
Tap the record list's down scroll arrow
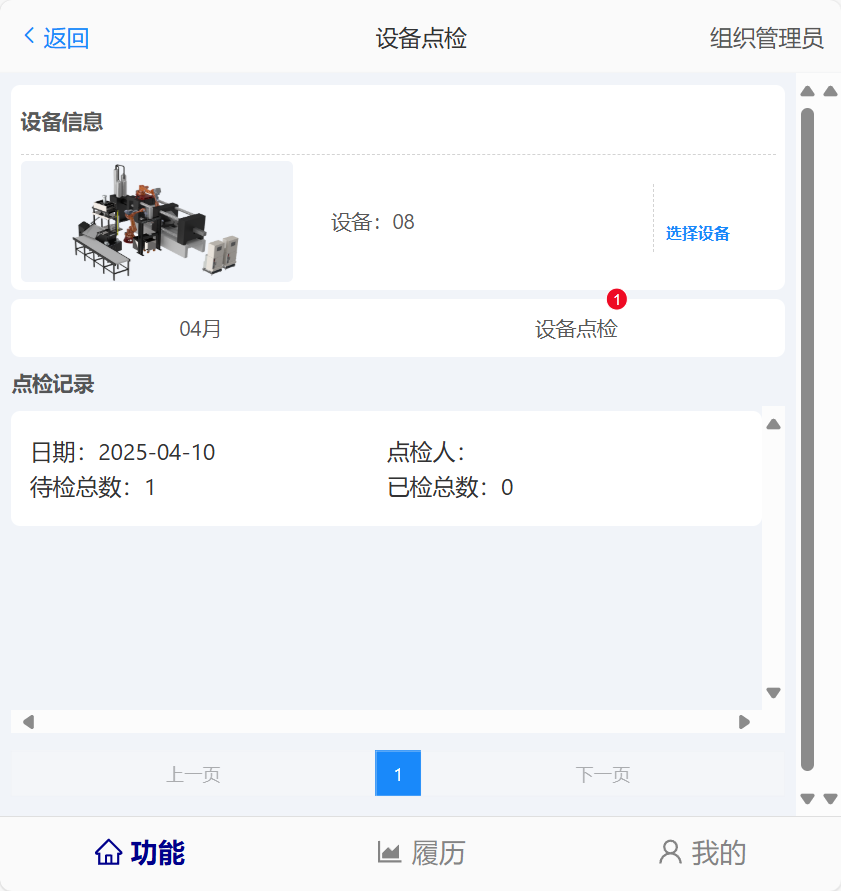773,693
